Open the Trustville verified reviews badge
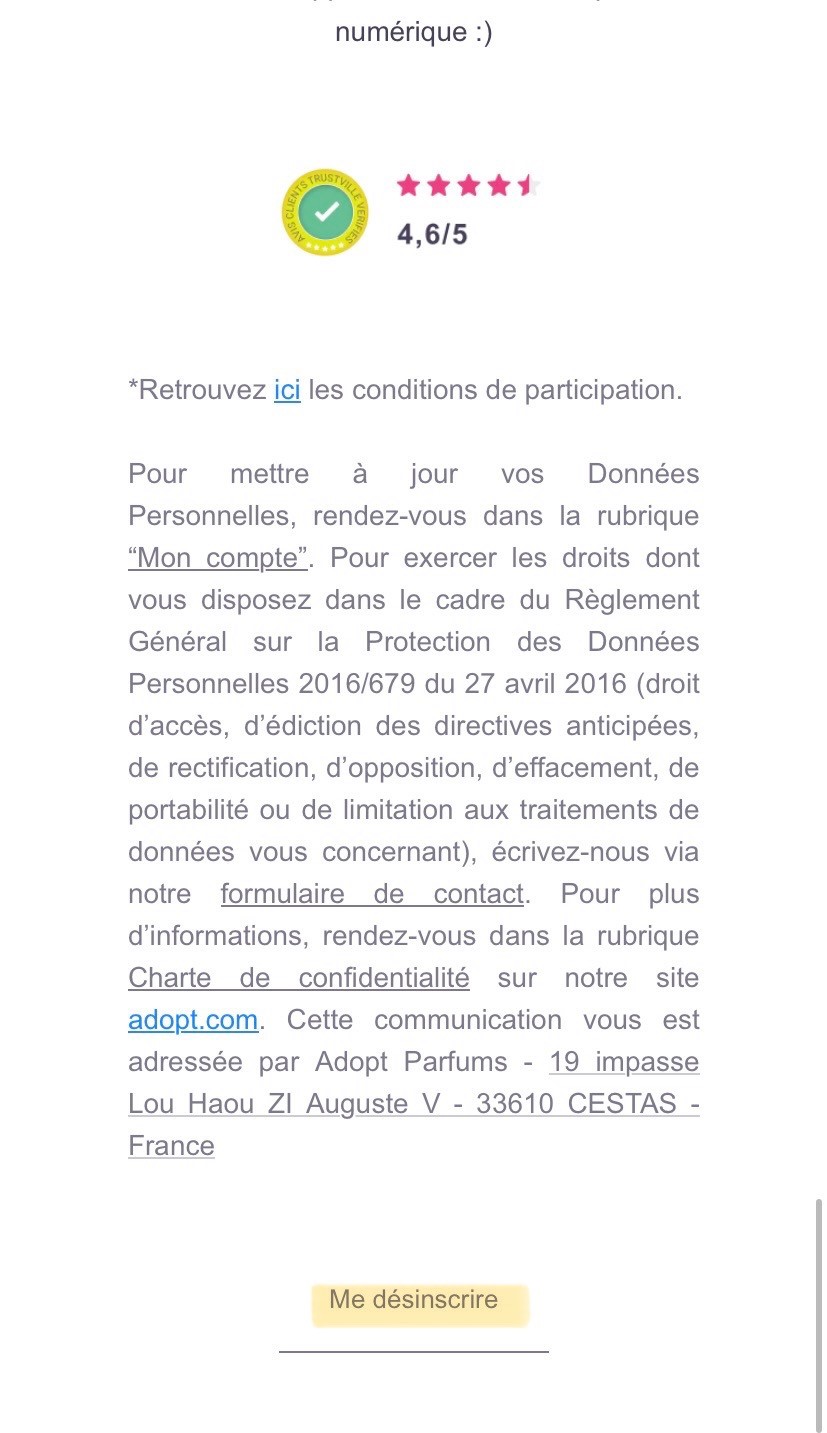 tap(325, 212)
